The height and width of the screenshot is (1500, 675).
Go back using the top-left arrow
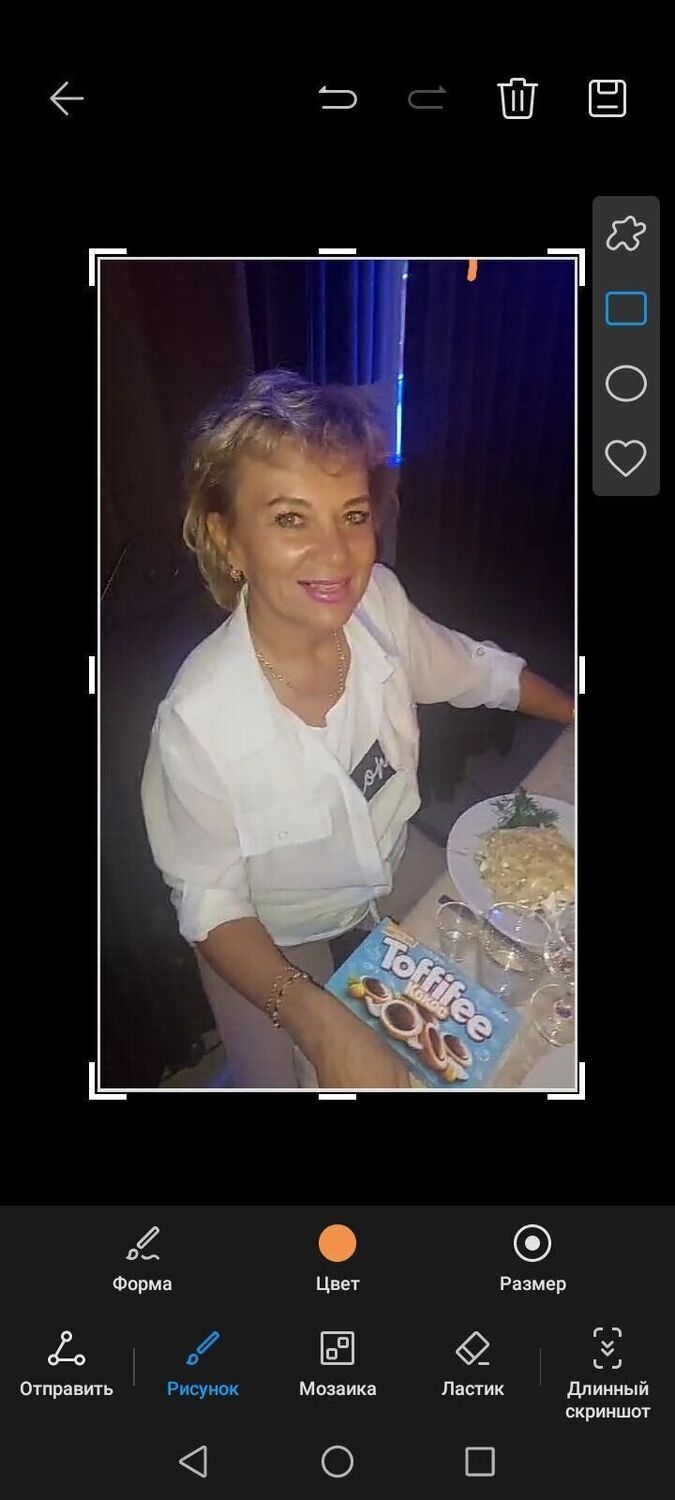coord(67,98)
